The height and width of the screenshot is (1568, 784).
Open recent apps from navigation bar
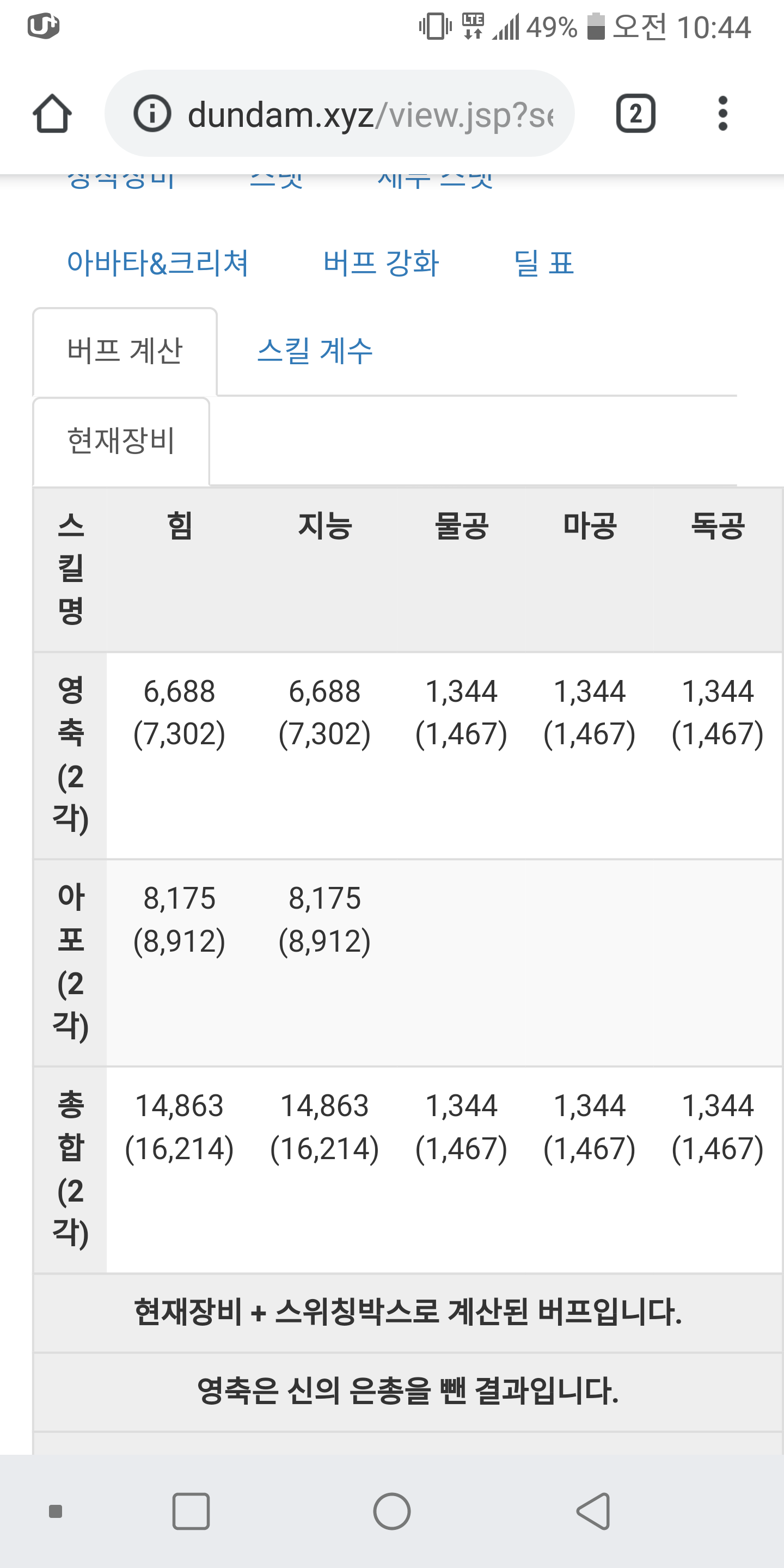point(191,1511)
